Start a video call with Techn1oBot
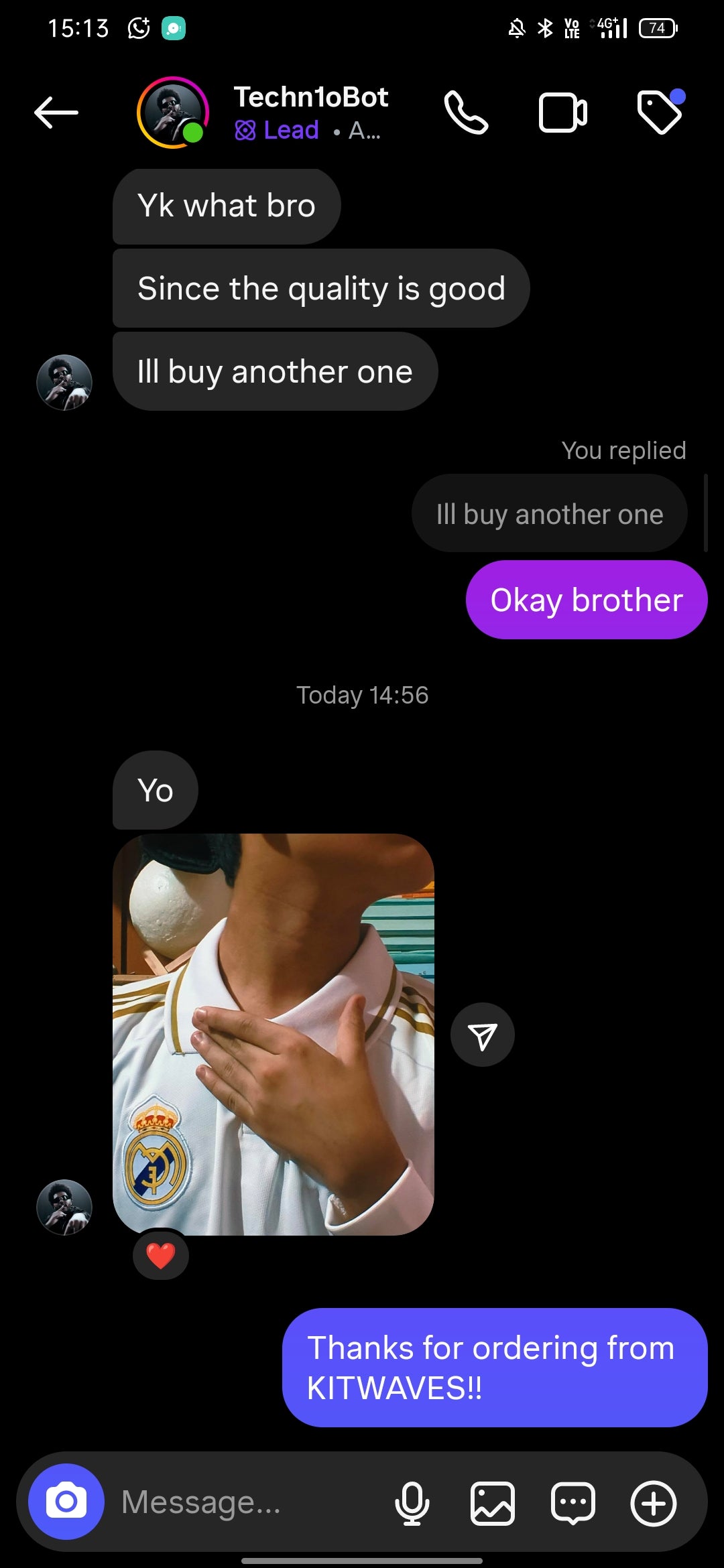724x1568 pixels. click(x=563, y=113)
